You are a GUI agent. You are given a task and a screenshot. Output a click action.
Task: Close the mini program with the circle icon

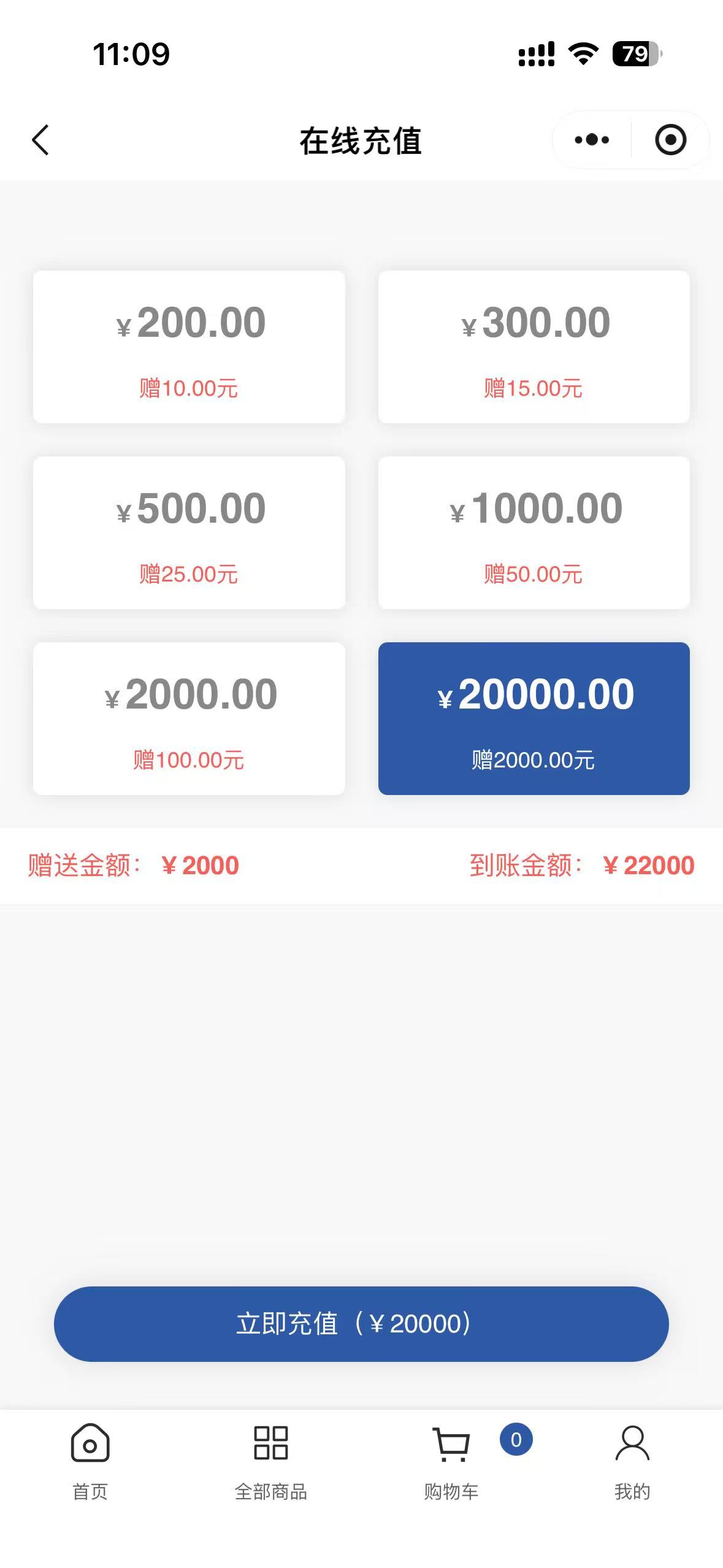click(x=670, y=140)
